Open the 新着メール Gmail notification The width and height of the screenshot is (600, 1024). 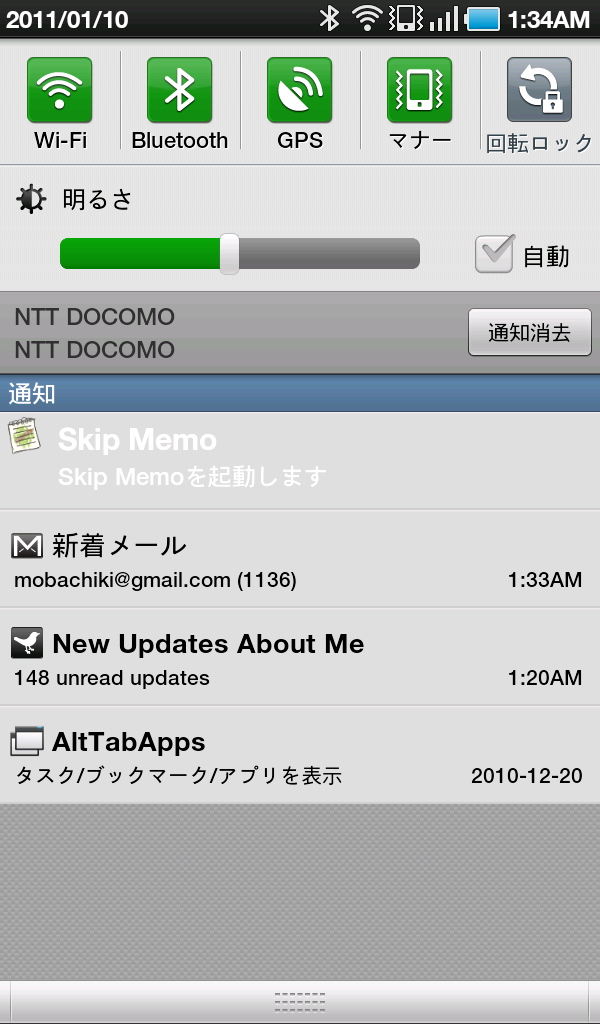pos(300,558)
